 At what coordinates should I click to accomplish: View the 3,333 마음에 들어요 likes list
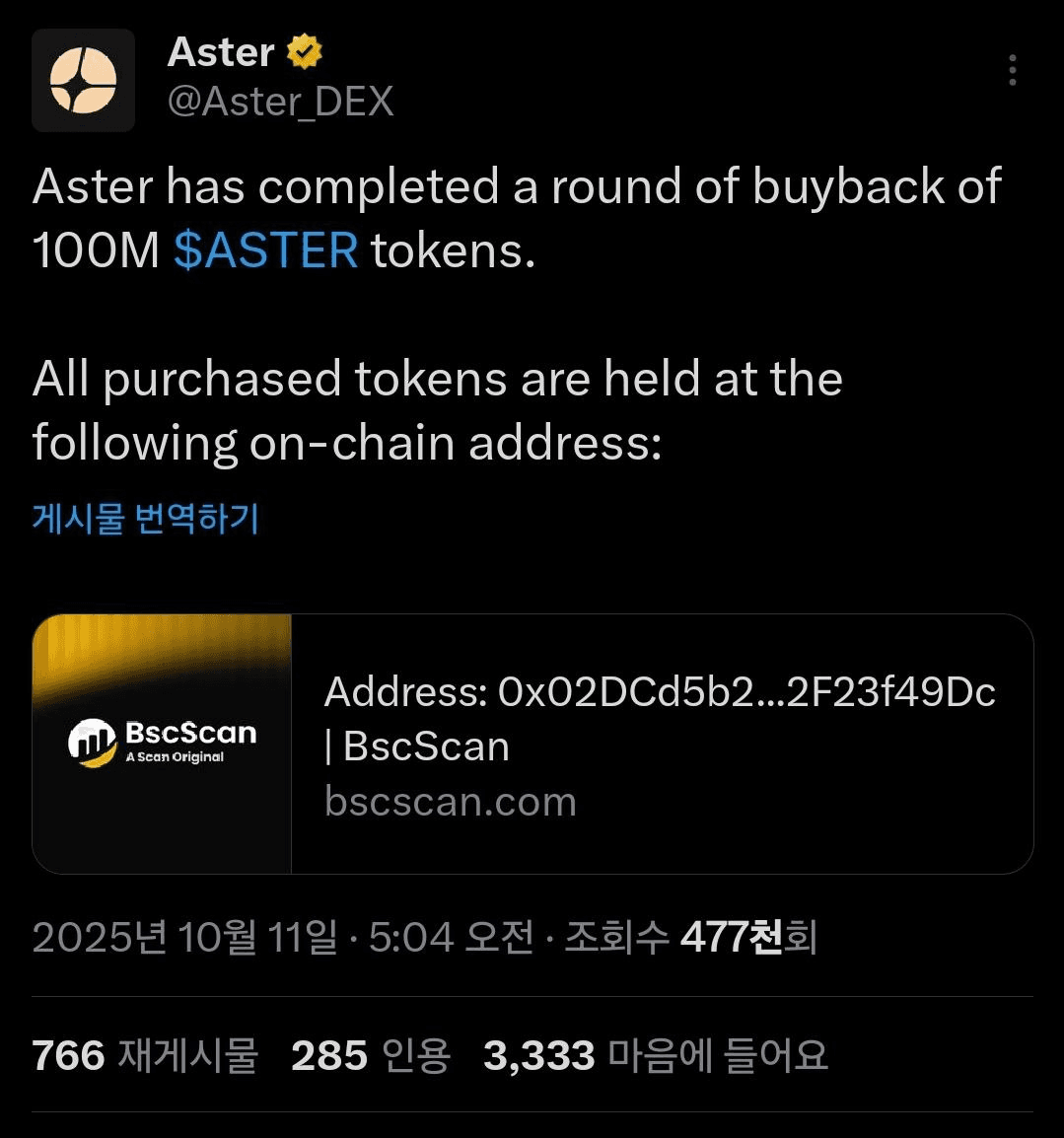(655, 1055)
